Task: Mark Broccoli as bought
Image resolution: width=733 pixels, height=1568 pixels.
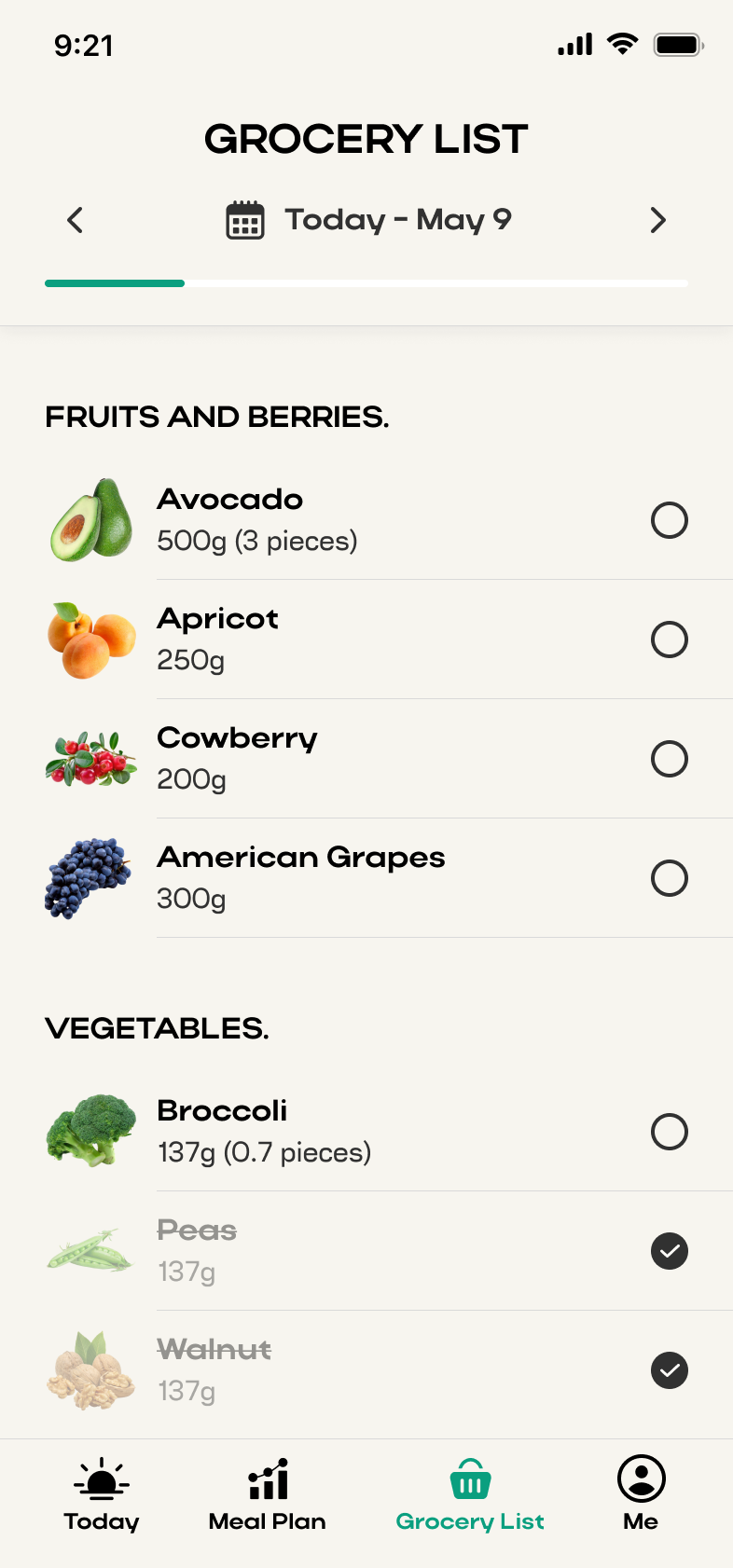Action: tap(670, 1132)
